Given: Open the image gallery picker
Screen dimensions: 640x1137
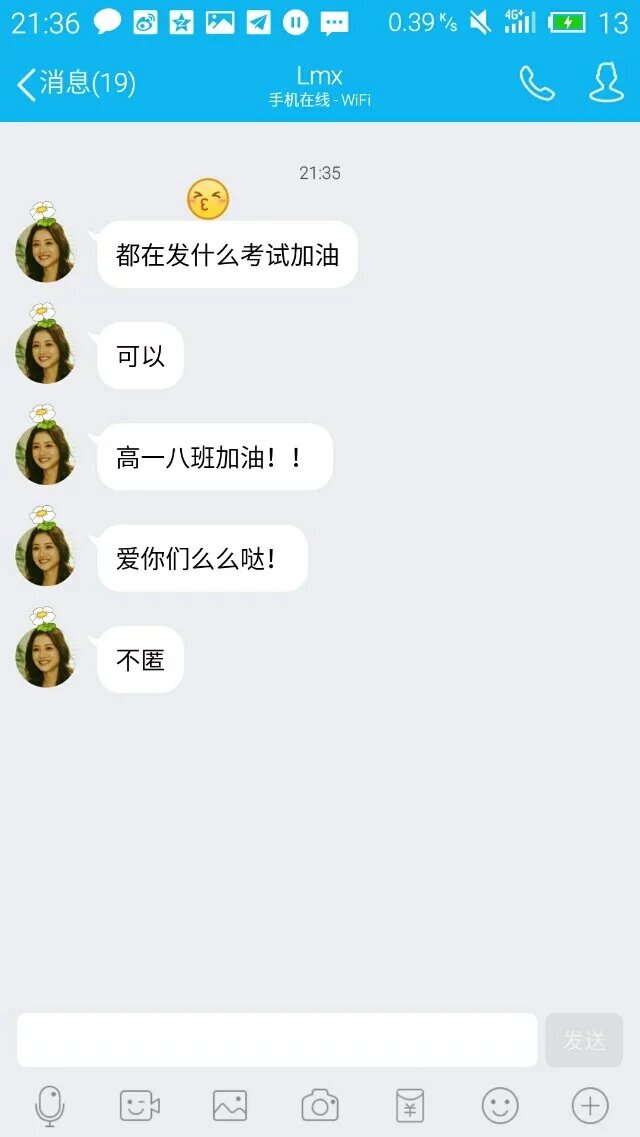Looking at the screenshot, I should 230,1105.
